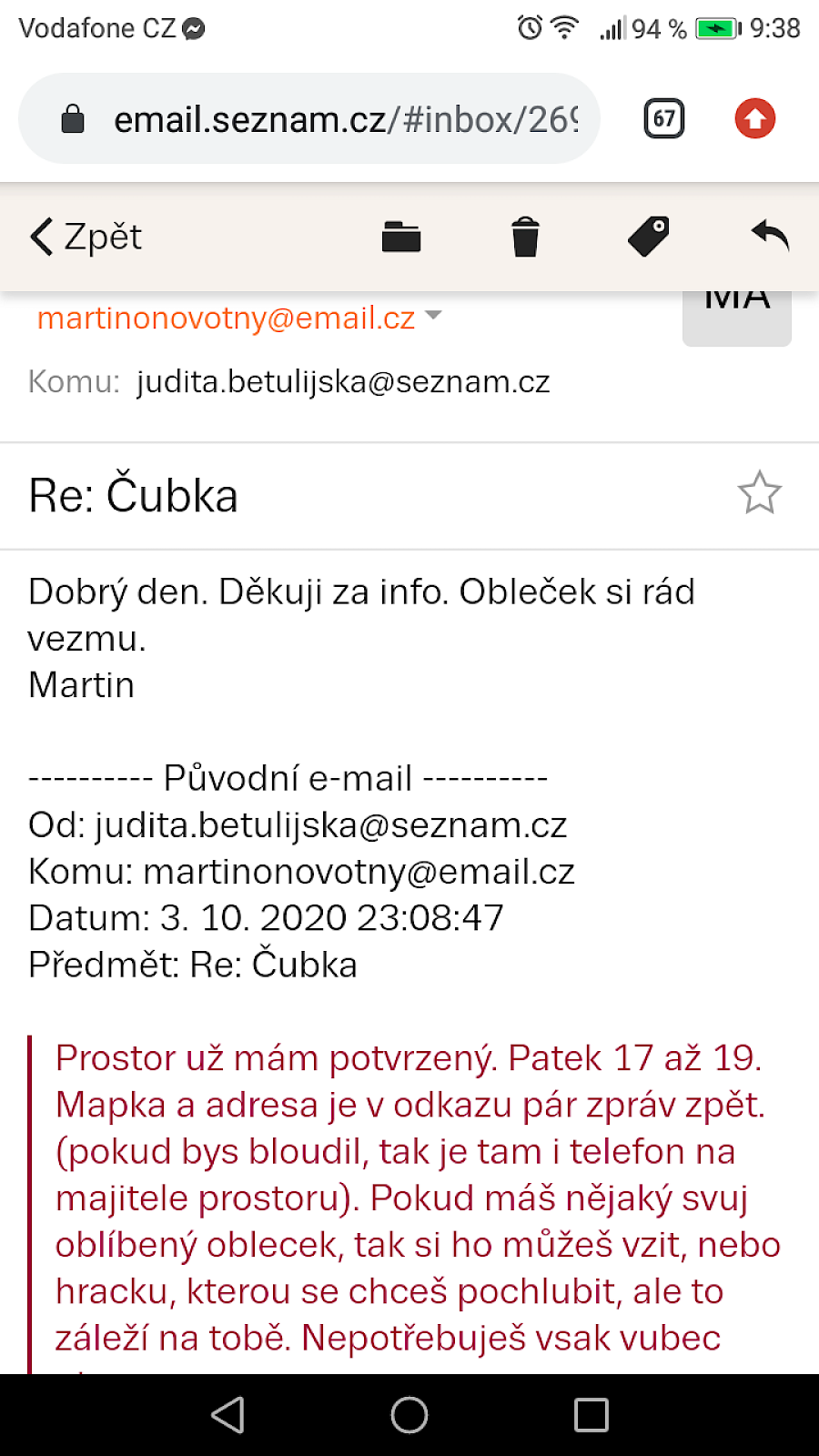Expand sender martinonovotny@email.cz details
The width and height of the screenshot is (819, 1456).
433,316
